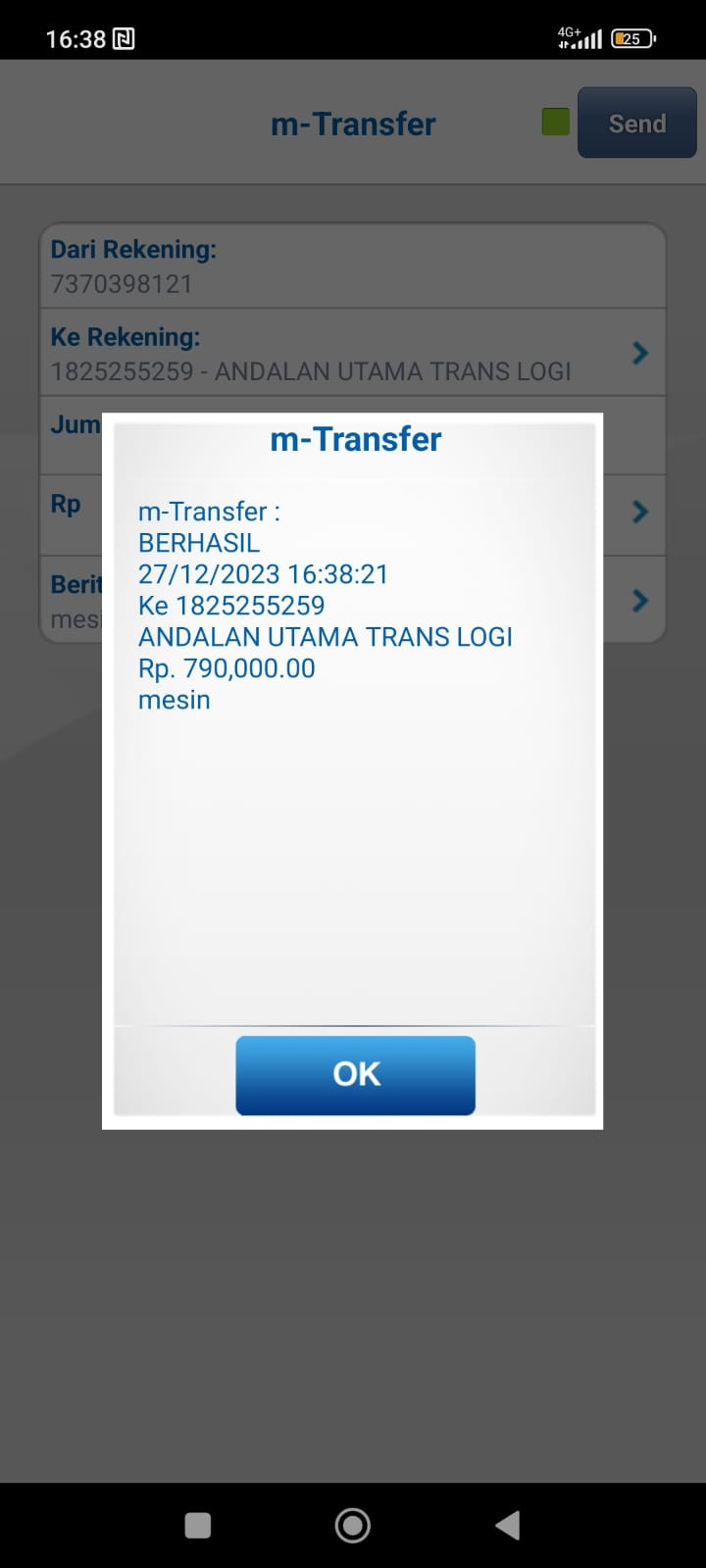706x1568 pixels.
Task: Return to the phone's home screen
Action: pyautogui.click(x=353, y=1525)
